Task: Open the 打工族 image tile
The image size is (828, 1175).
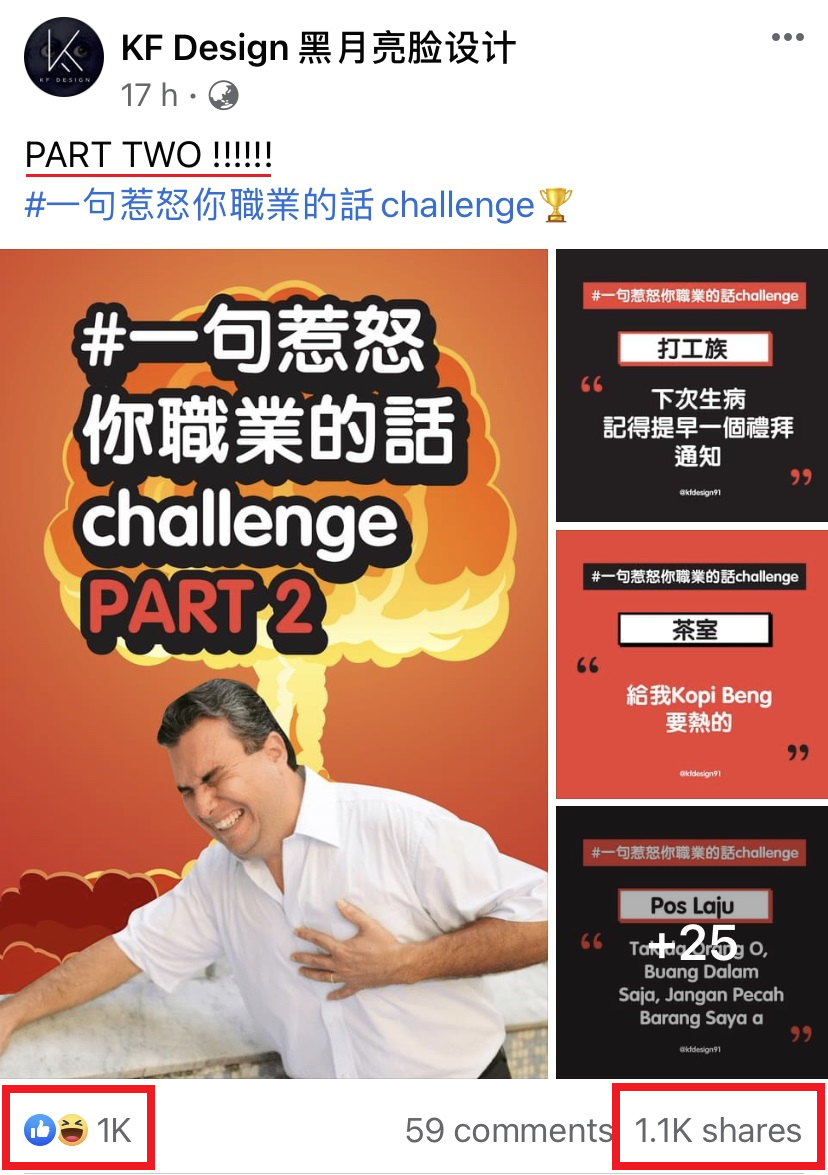Action: point(692,386)
